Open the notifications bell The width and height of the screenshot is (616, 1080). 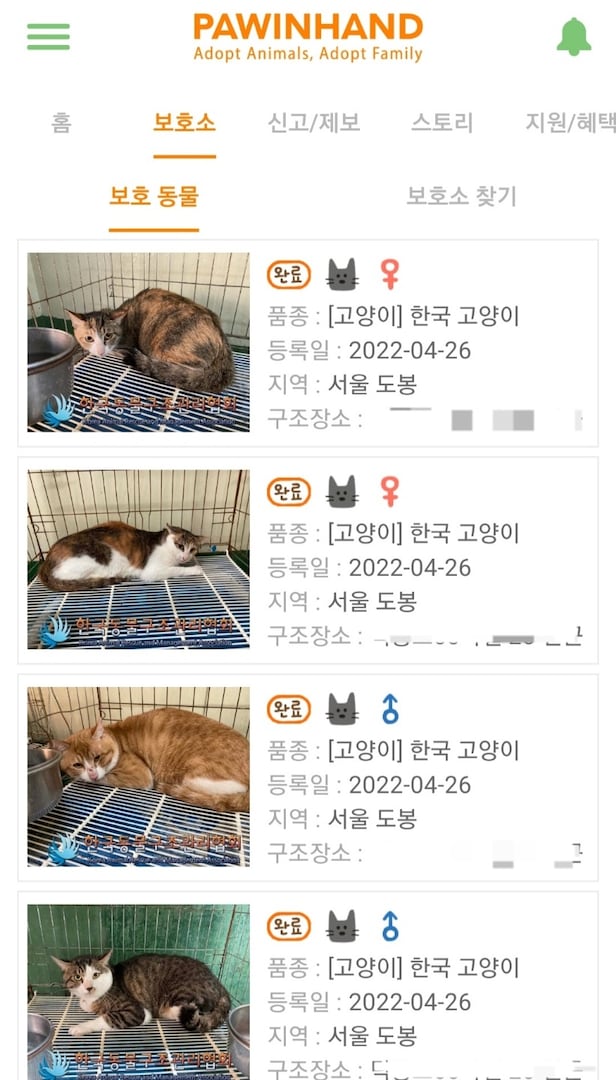pyautogui.click(x=573, y=37)
